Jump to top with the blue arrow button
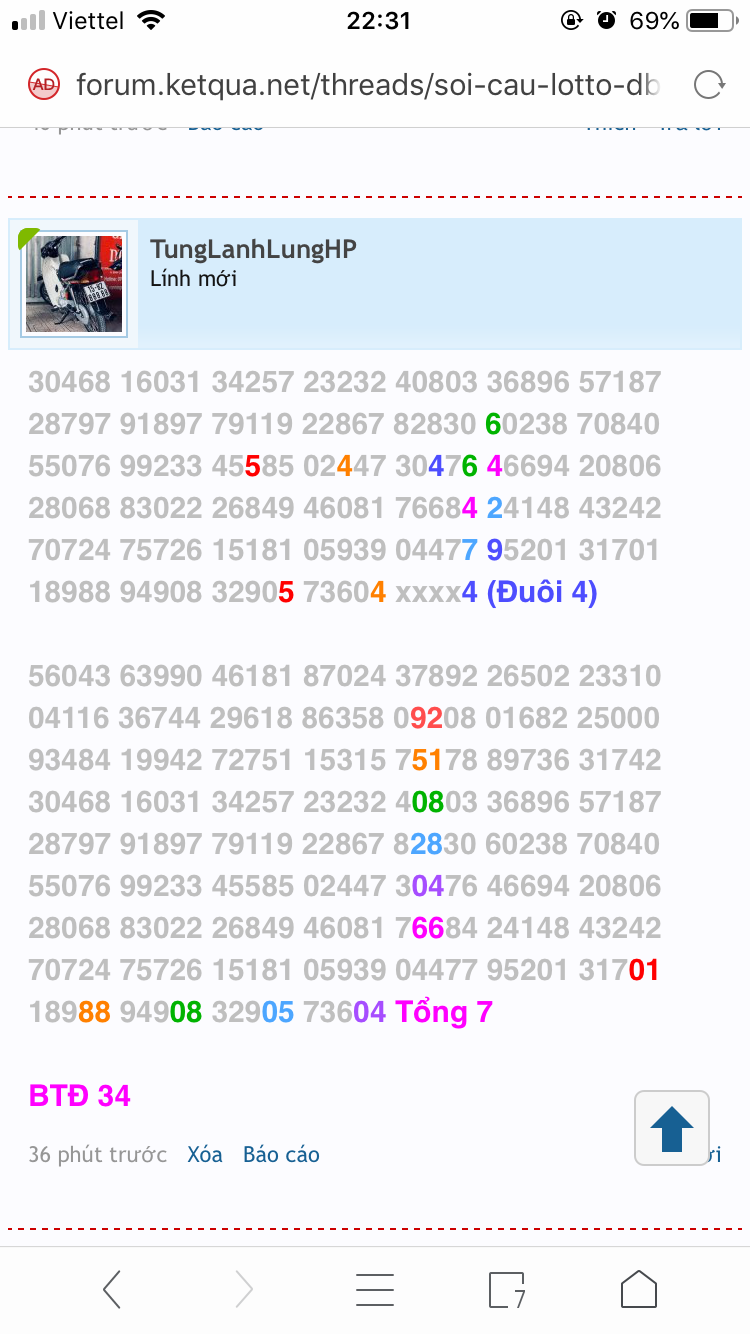The image size is (750, 1334). click(x=672, y=1128)
